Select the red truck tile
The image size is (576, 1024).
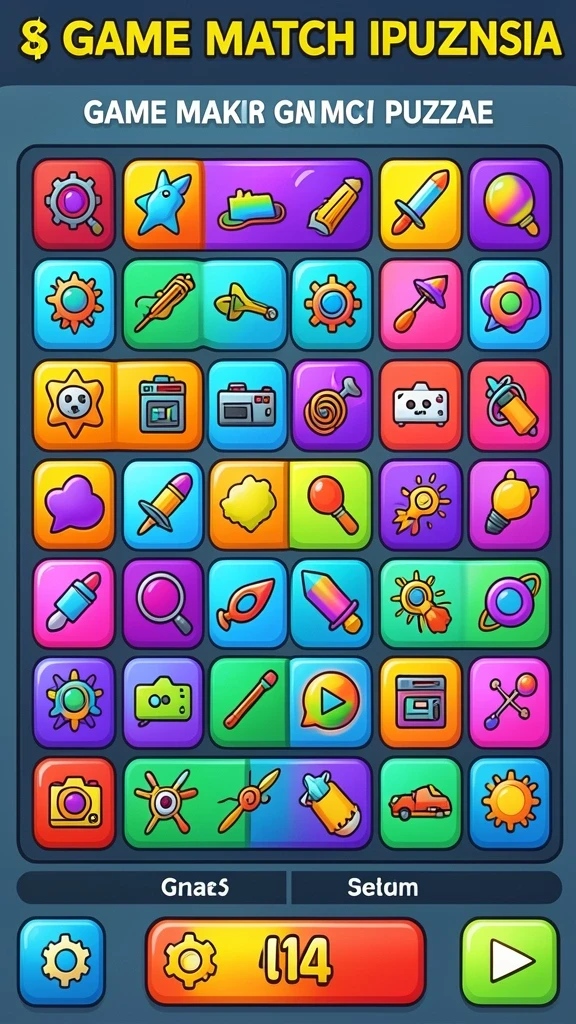(420, 803)
